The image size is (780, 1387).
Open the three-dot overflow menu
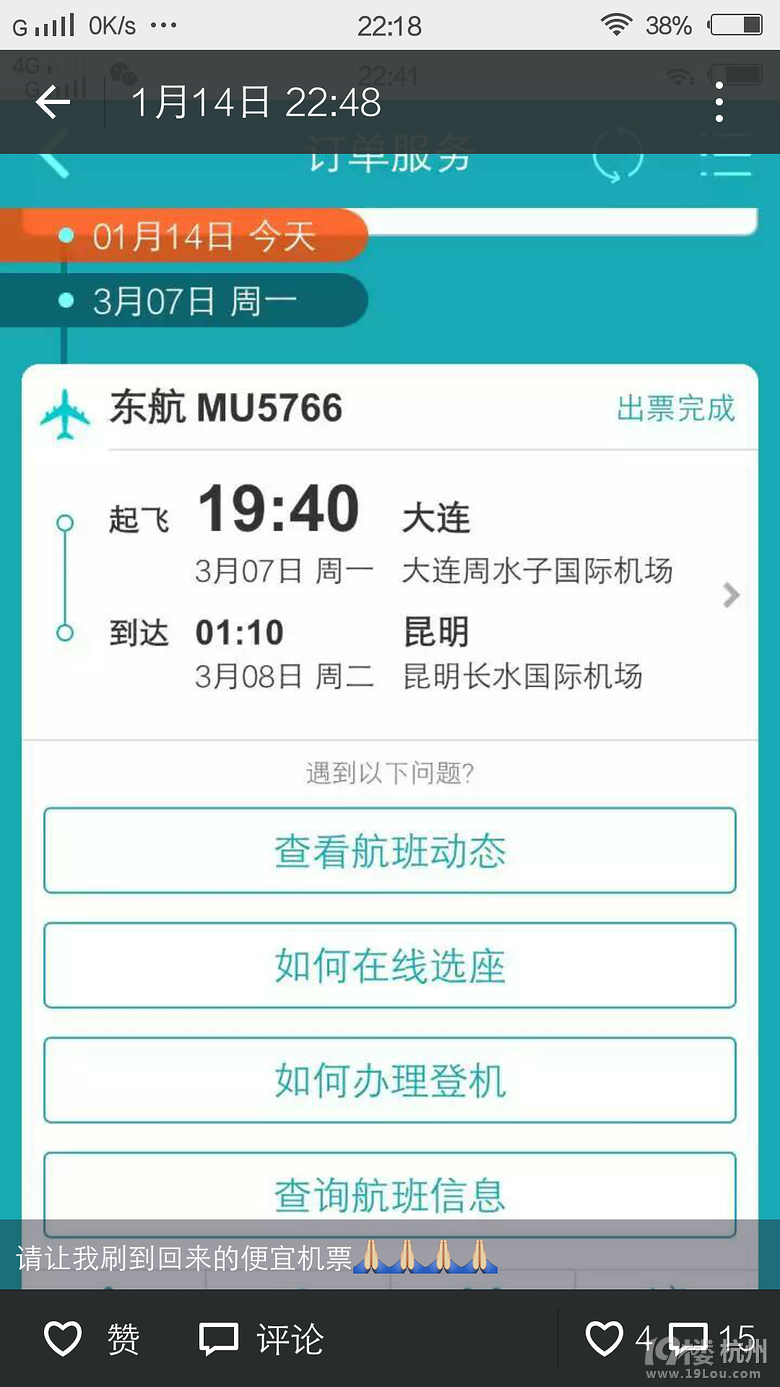(719, 102)
